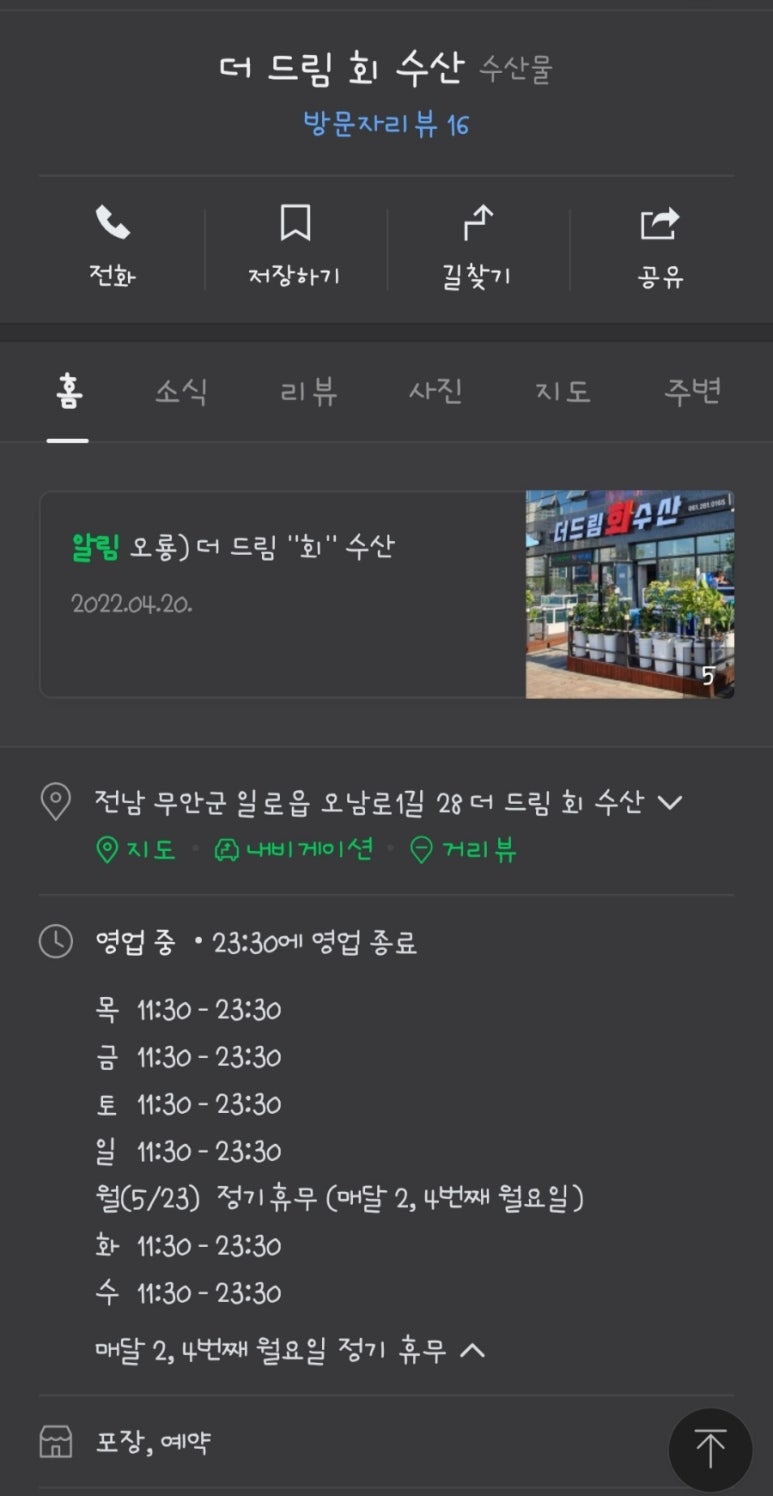The width and height of the screenshot is (773, 1496).
Task: Get directions via 길찾기
Action: 477,246
